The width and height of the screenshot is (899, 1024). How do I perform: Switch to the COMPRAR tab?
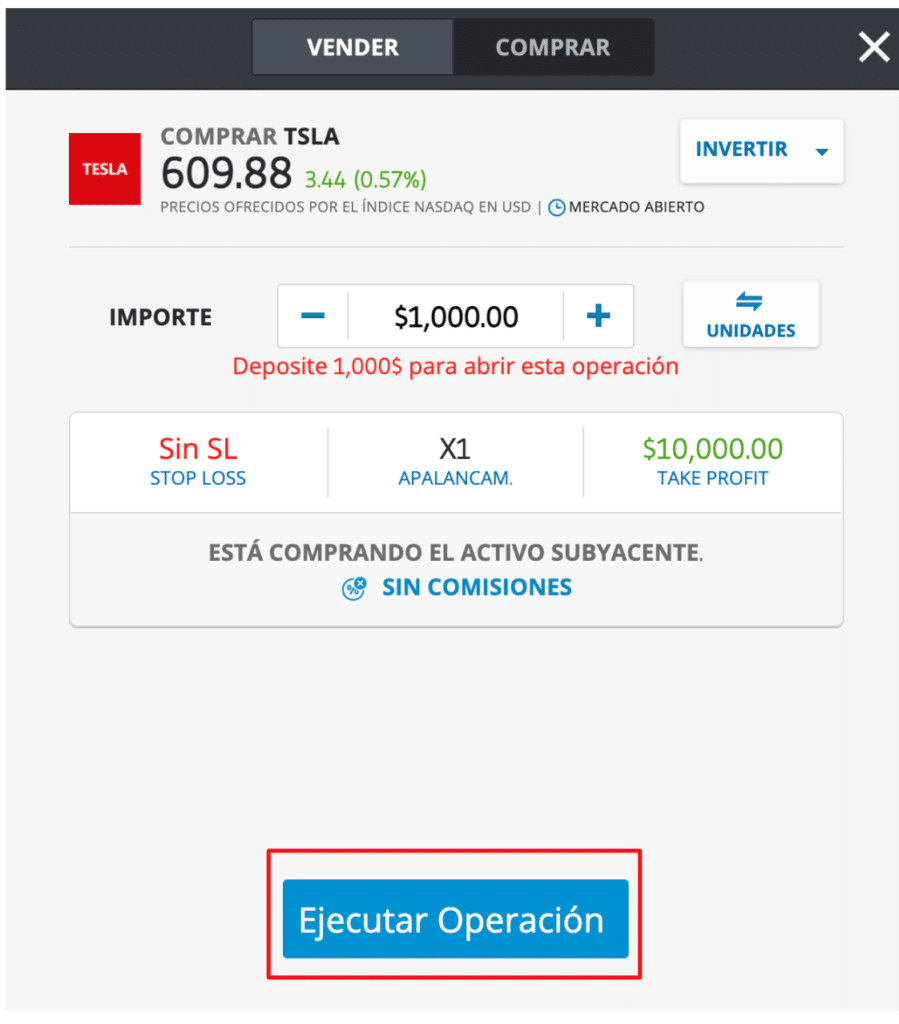[x=553, y=47]
